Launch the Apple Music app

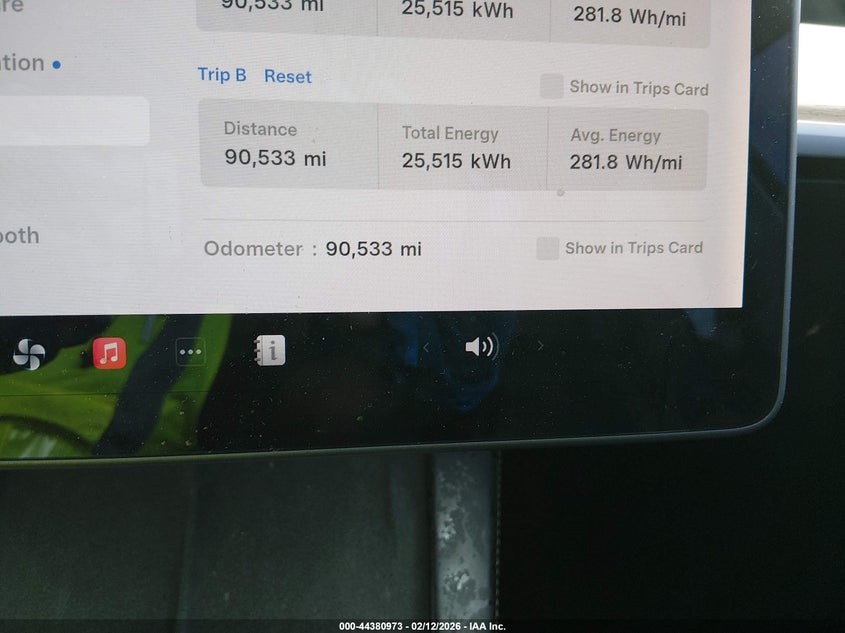tap(109, 352)
